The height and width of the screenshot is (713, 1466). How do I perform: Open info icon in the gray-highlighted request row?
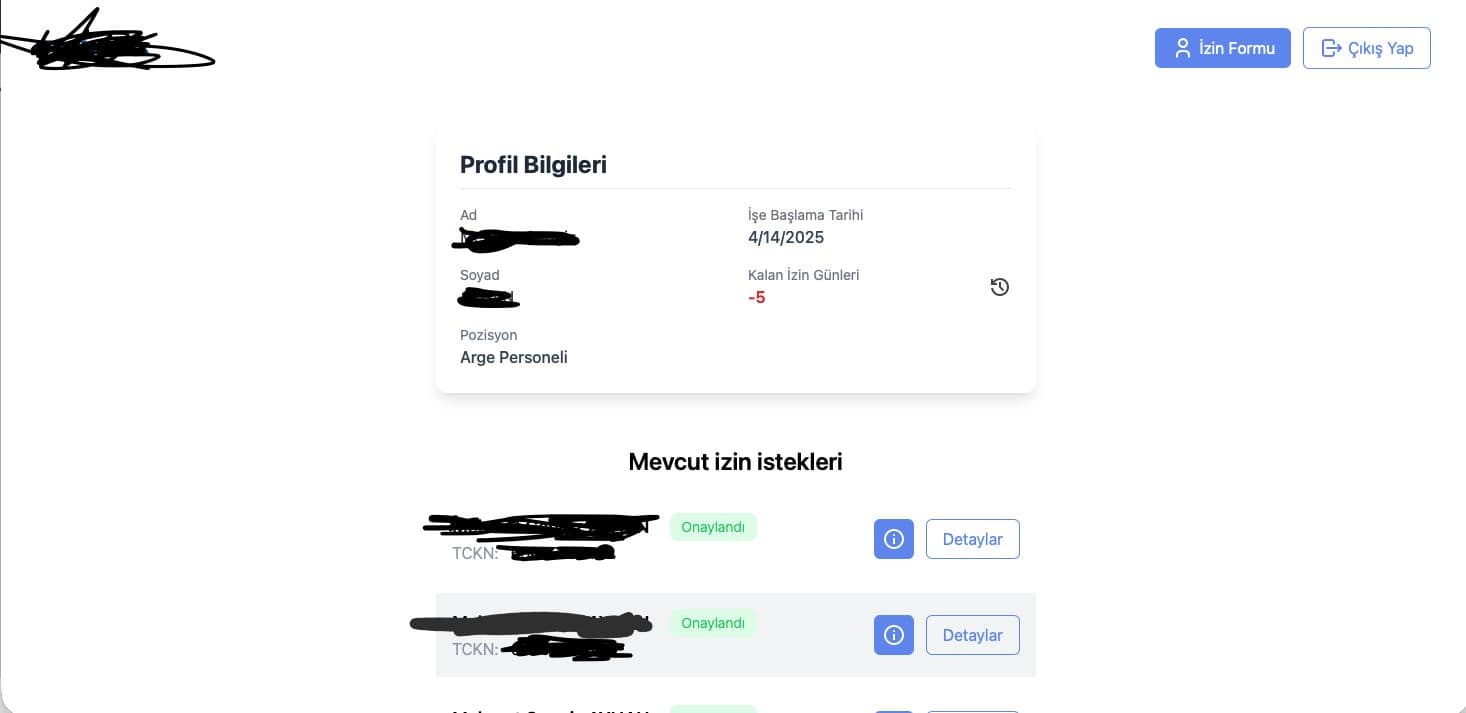pos(893,635)
